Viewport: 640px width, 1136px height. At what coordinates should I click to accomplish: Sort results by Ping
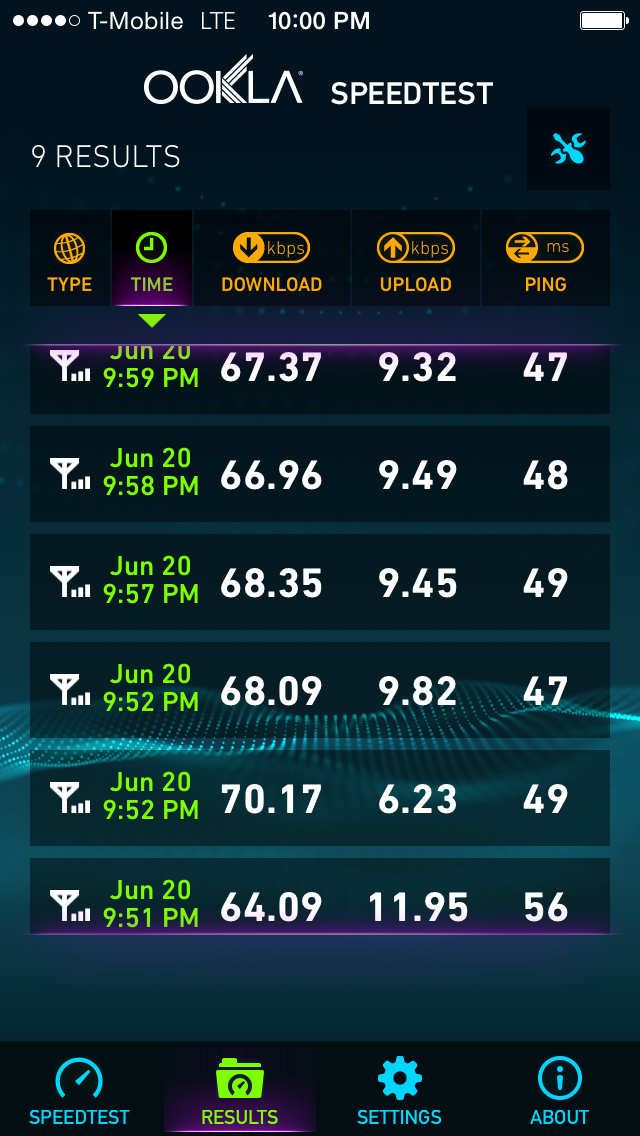[546, 258]
